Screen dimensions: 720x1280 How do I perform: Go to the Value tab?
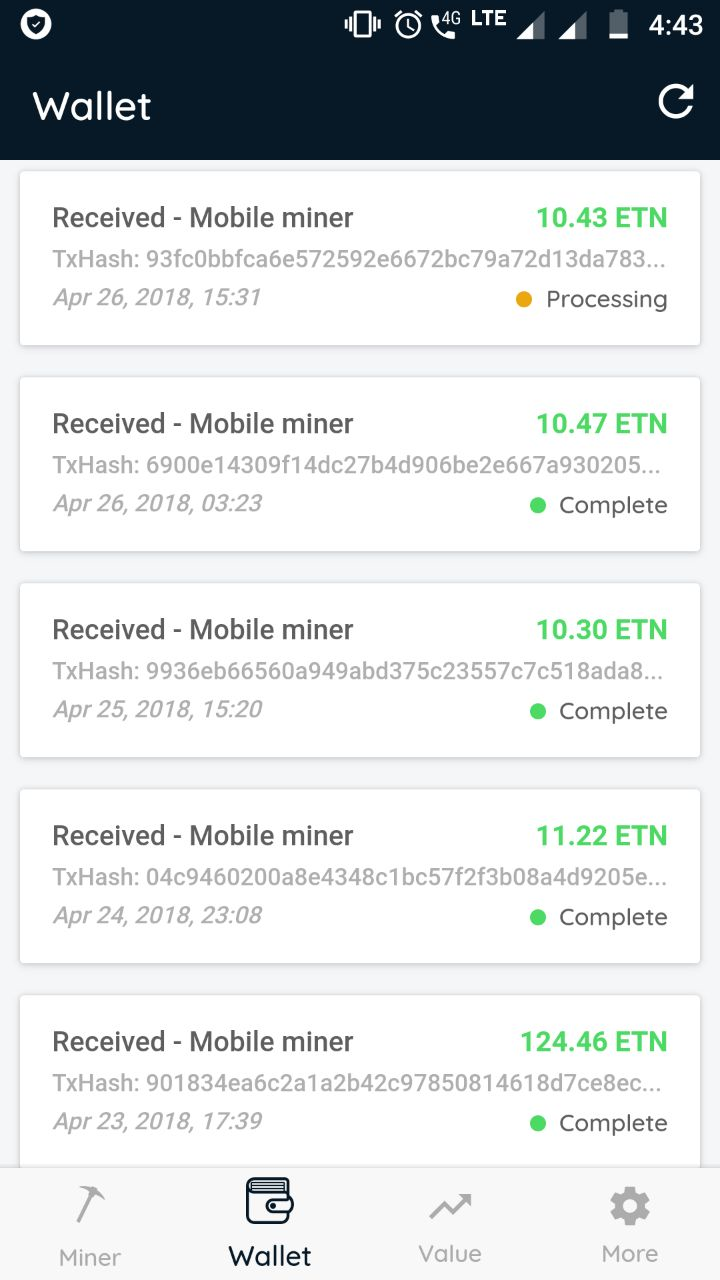pyautogui.click(x=450, y=1225)
